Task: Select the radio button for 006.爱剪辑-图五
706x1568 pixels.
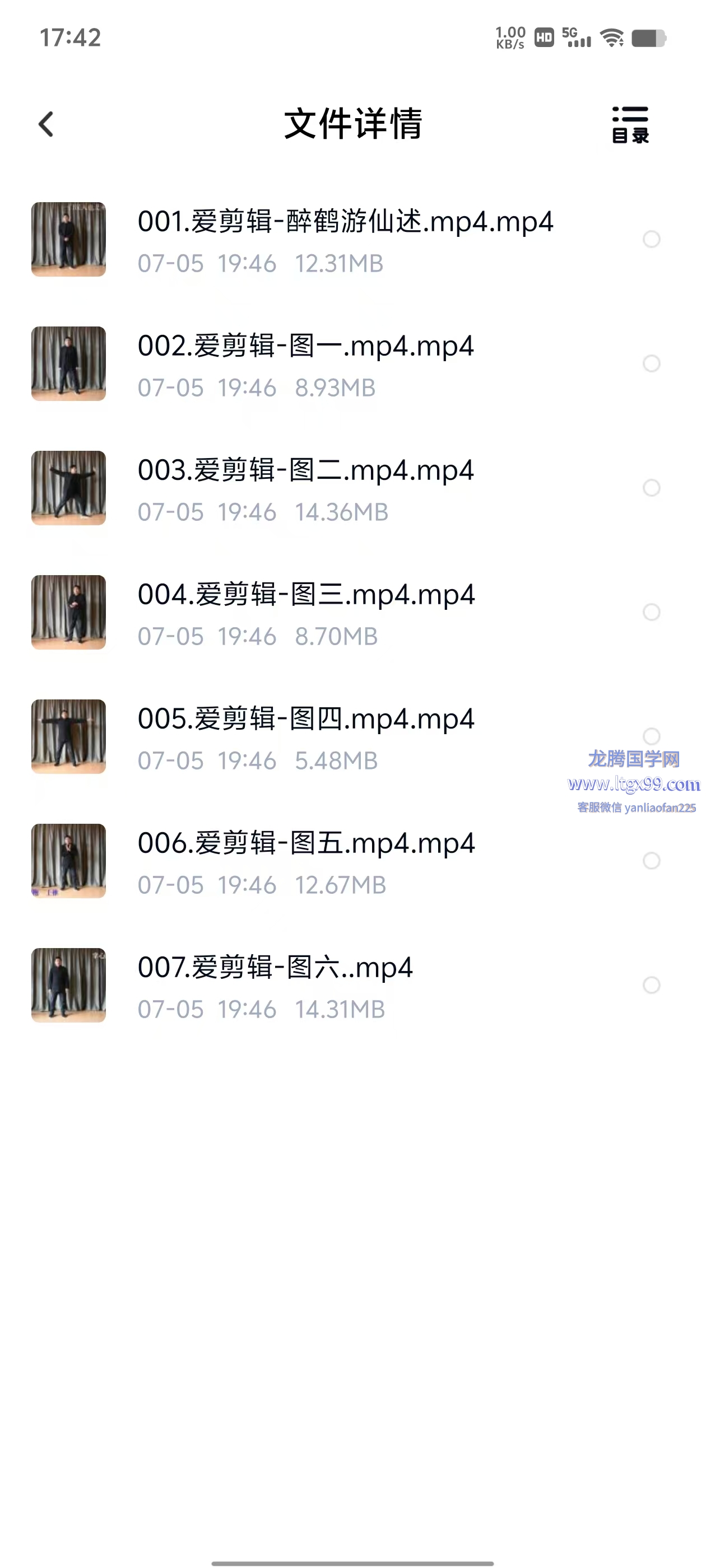Action: 651,861
